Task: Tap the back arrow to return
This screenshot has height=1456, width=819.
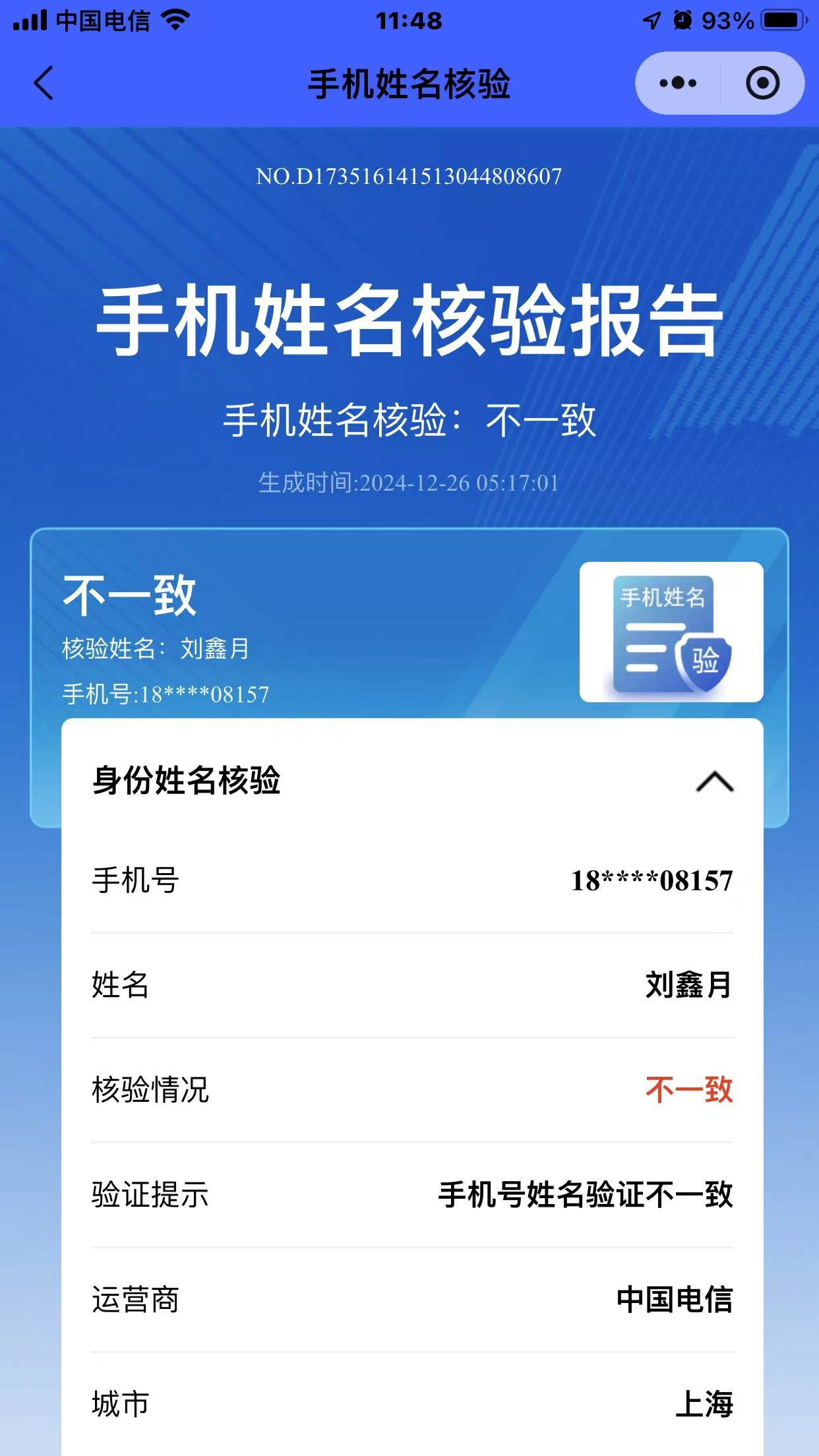Action: [42, 84]
